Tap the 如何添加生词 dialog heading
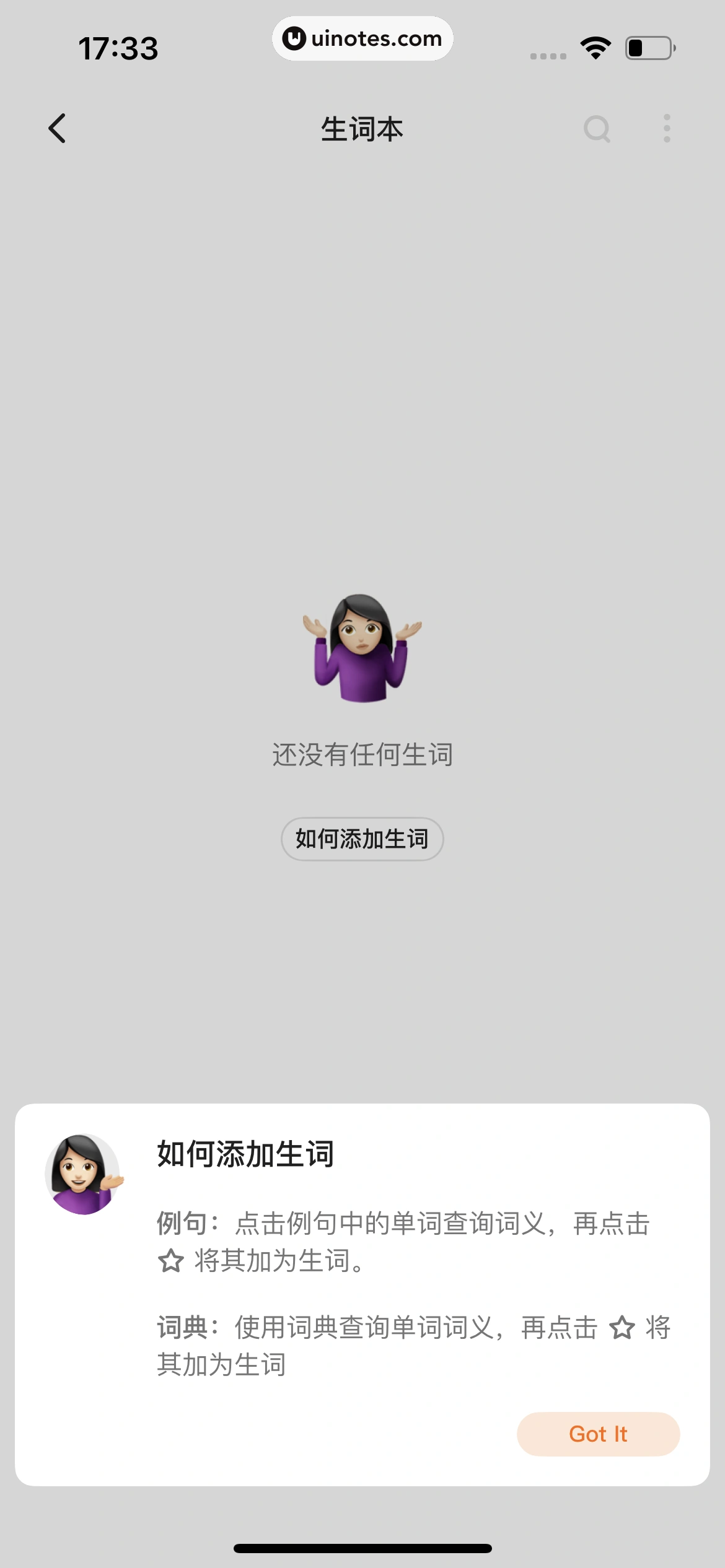725x1568 pixels. click(245, 1152)
